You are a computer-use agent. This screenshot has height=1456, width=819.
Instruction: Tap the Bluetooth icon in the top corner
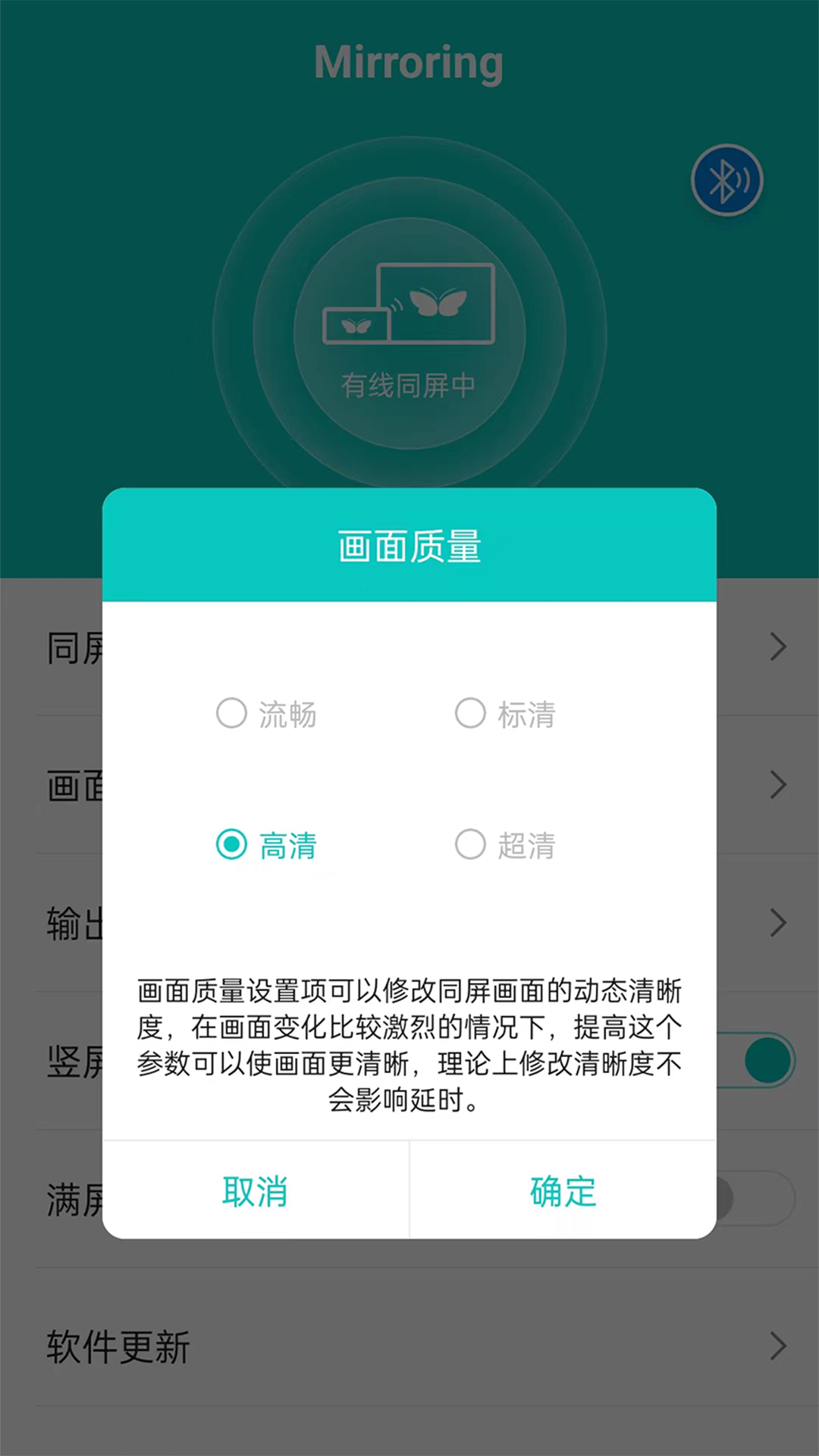(x=726, y=181)
